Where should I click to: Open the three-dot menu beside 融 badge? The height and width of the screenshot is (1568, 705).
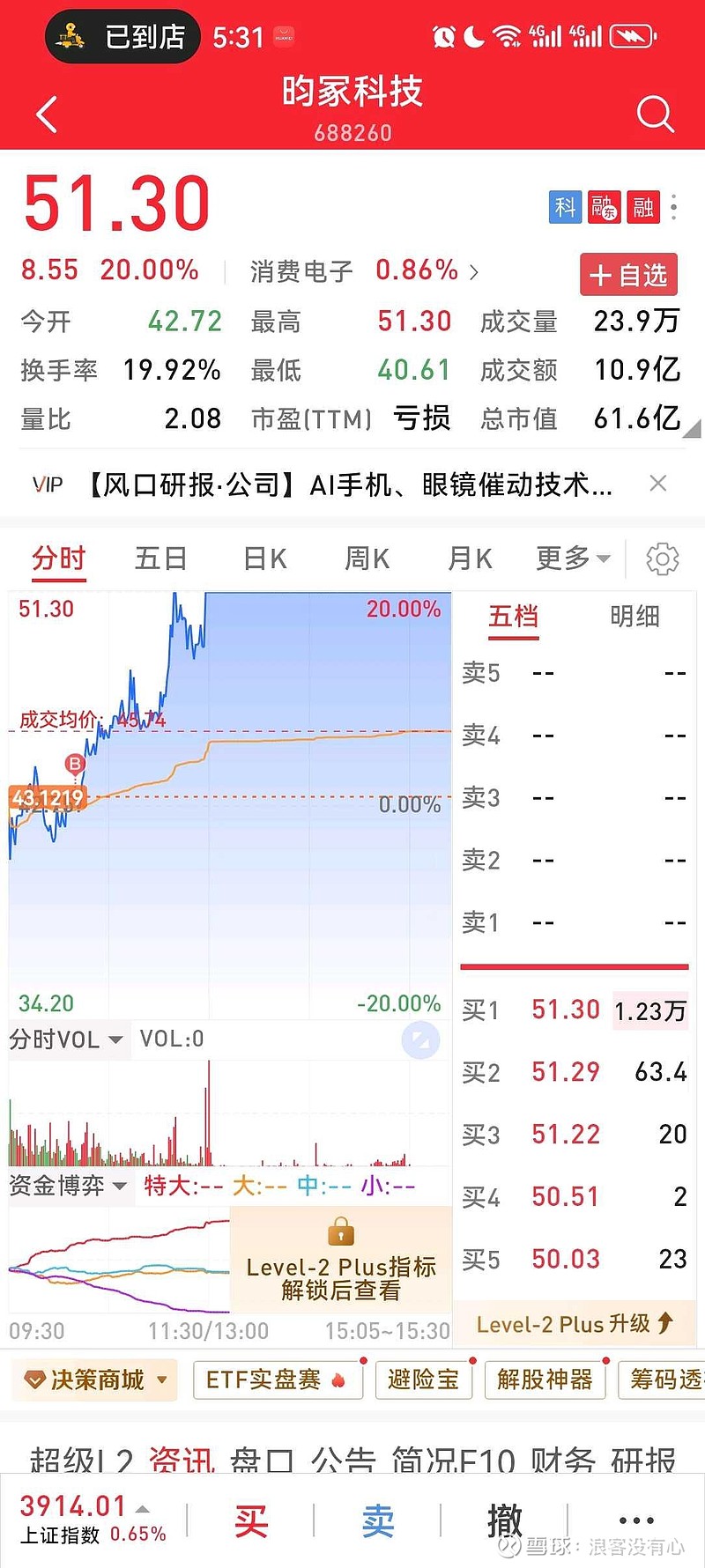(674, 207)
